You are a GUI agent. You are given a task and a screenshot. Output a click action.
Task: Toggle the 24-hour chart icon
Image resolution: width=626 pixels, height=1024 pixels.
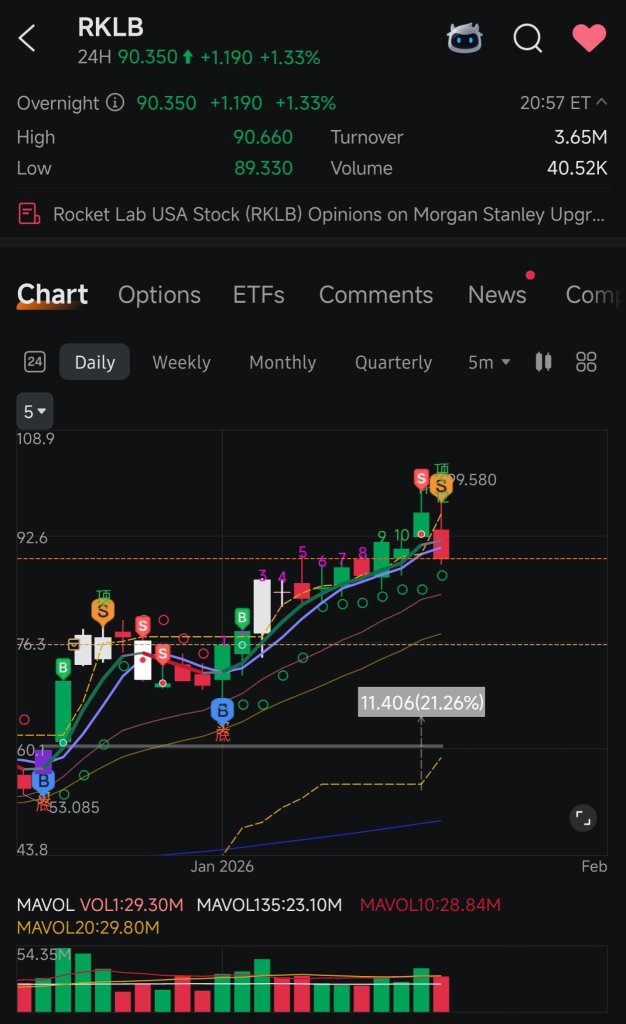pyautogui.click(x=35, y=362)
